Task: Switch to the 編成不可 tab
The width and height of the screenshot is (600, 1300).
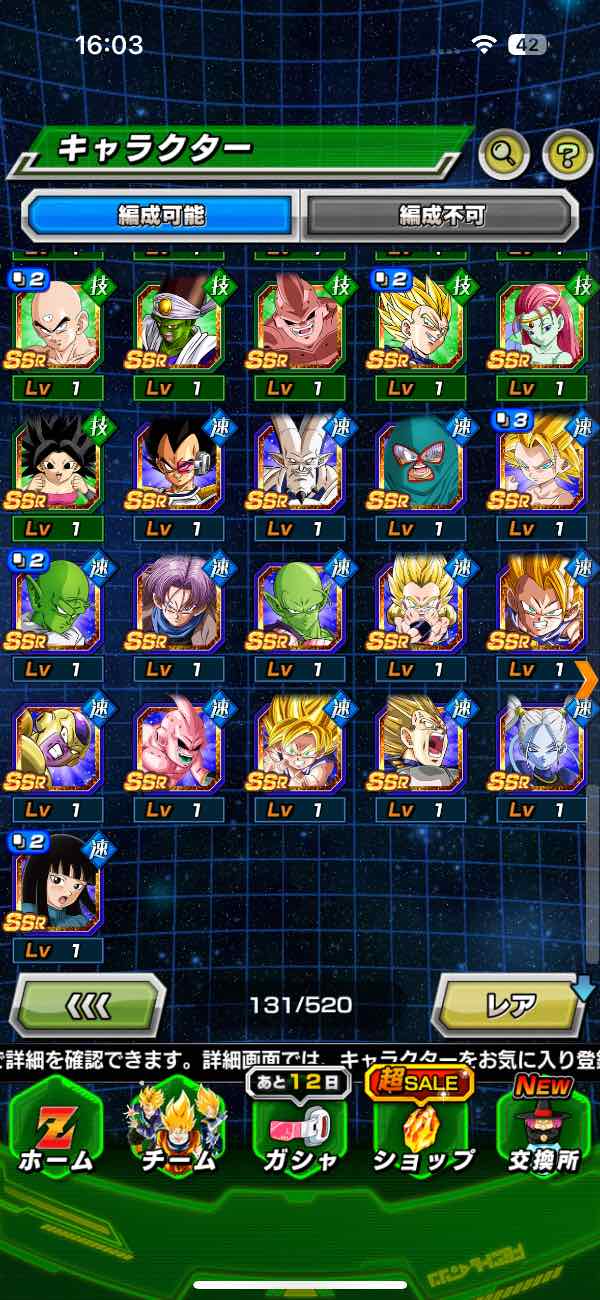Action: tap(440, 215)
